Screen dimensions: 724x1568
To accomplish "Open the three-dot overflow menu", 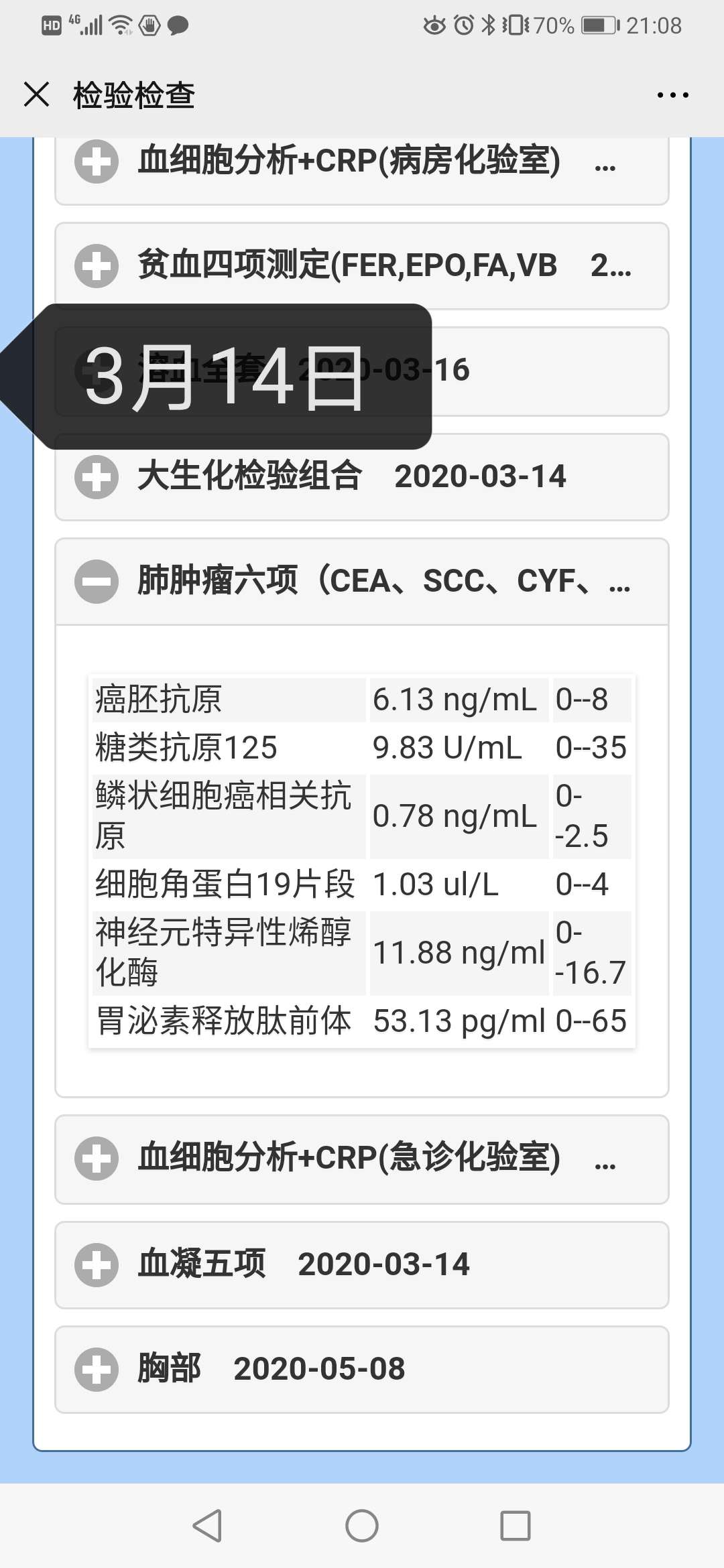I will click(672, 95).
